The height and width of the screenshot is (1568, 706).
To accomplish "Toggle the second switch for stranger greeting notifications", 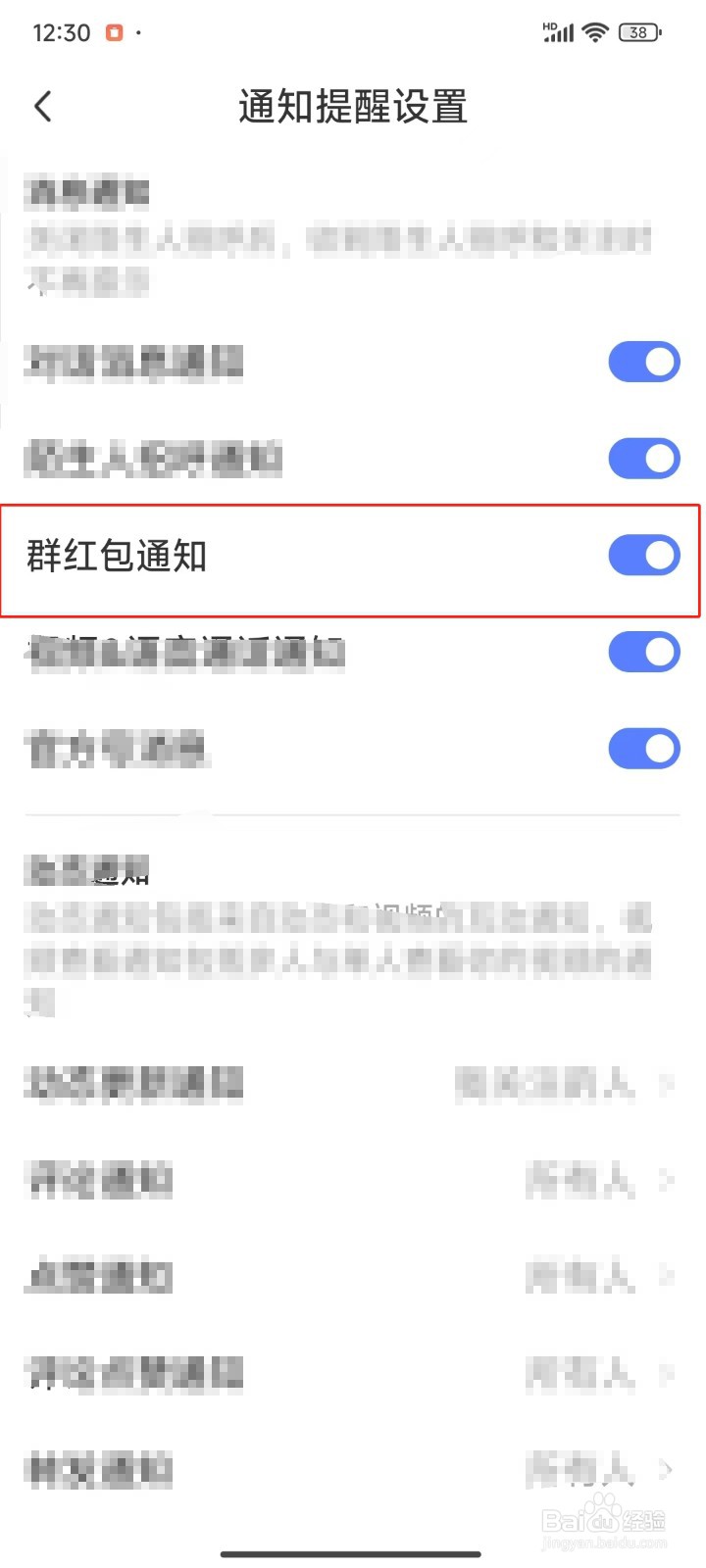I will [643, 458].
